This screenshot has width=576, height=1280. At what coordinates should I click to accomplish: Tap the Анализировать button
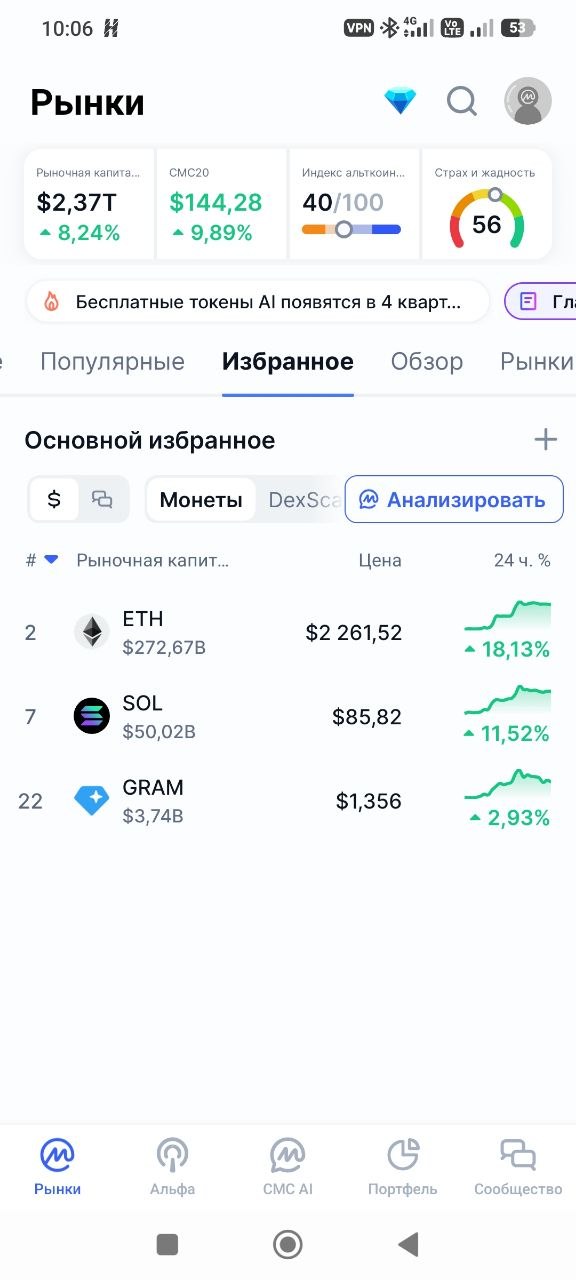coord(454,500)
